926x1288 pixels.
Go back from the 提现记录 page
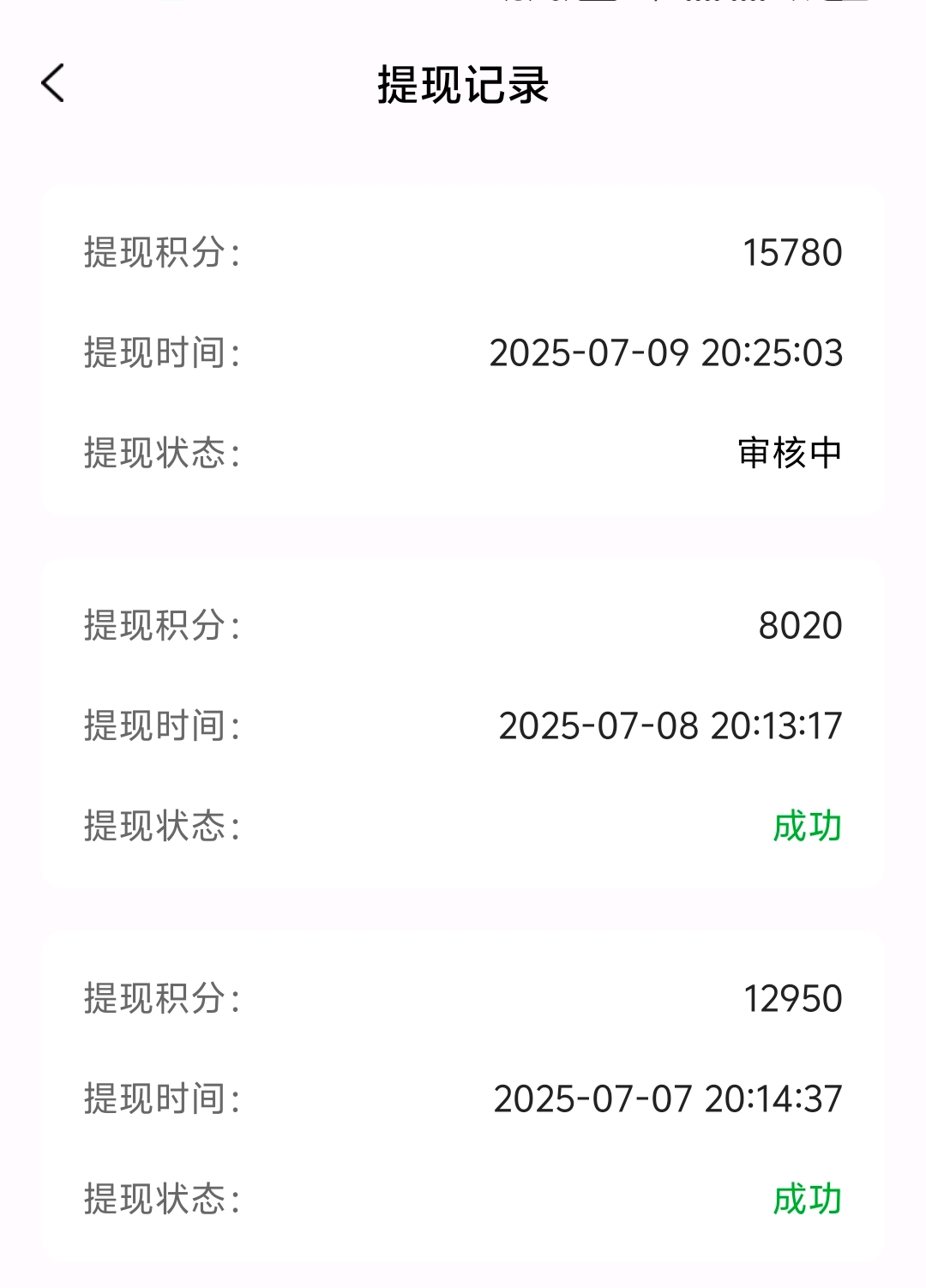pyautogui.click(x=53, y=84)
